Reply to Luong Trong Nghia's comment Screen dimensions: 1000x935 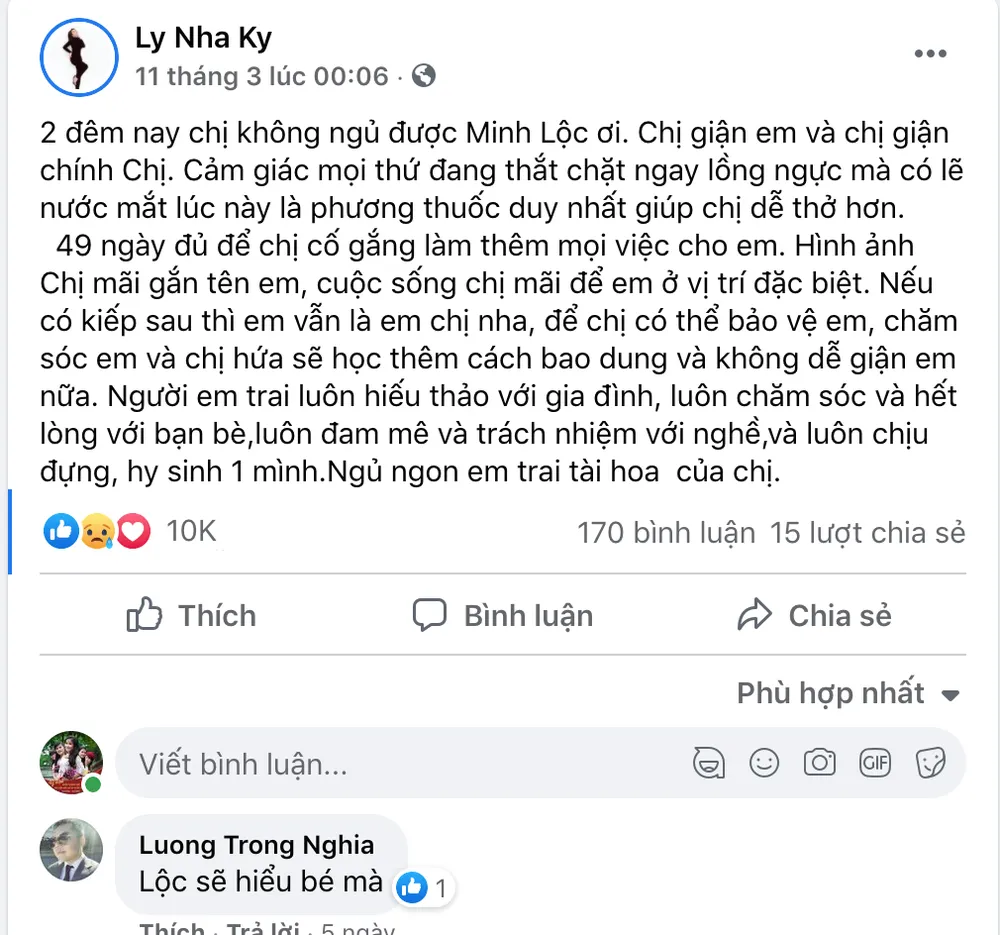pos(253,929)
